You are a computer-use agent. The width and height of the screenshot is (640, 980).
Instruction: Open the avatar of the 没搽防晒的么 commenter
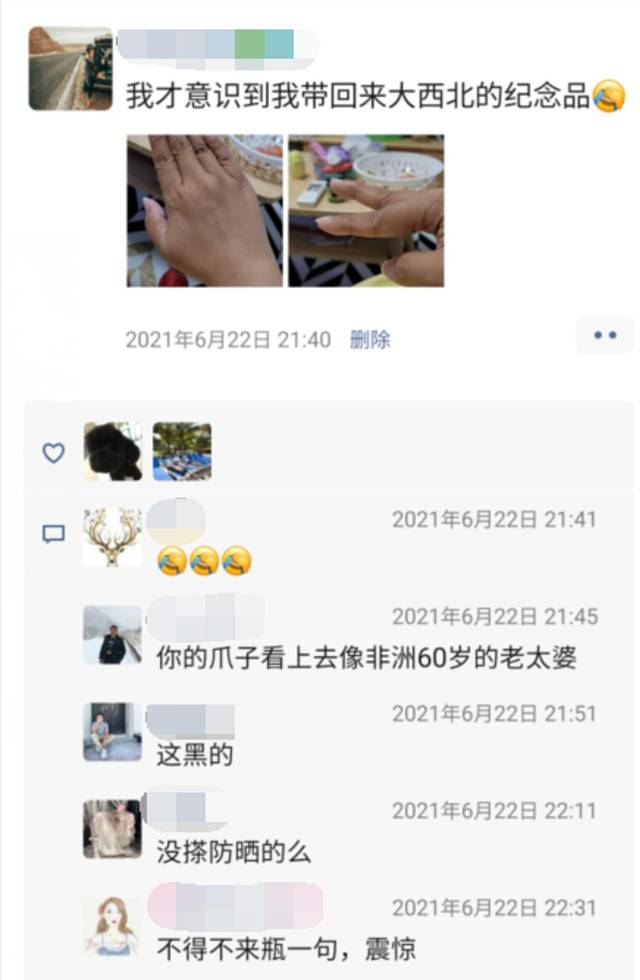112,829
